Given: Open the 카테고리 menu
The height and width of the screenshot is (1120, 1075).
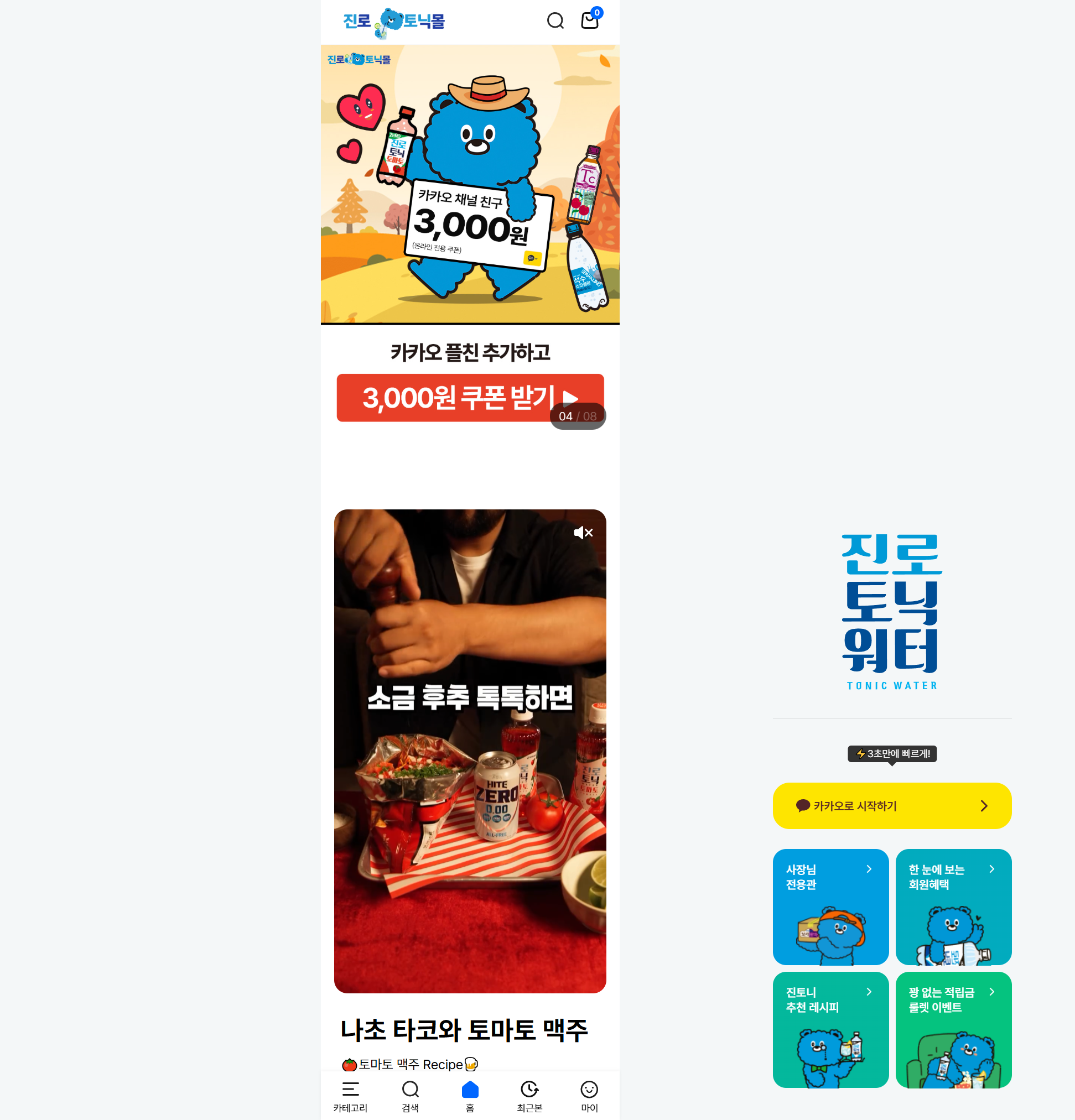Looking at the screenshot, I should point(350,1096).
